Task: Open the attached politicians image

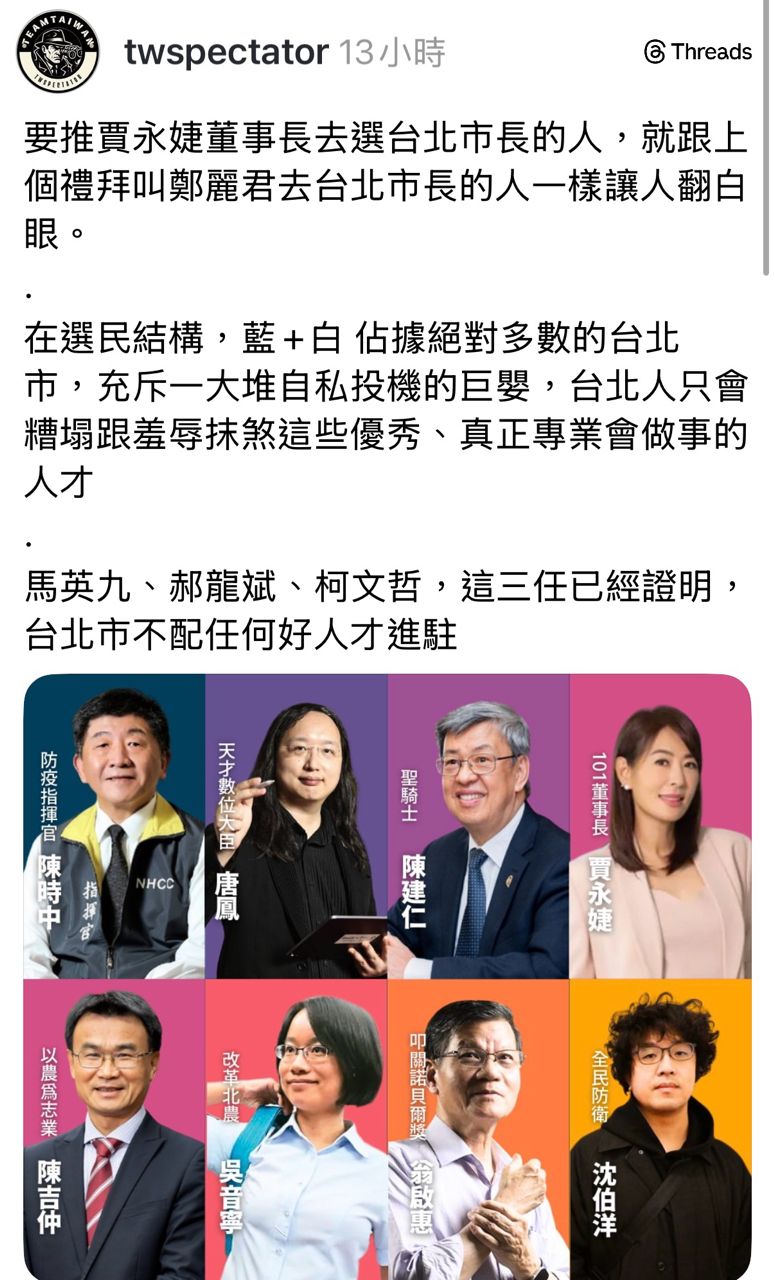Action: point(387,977)
